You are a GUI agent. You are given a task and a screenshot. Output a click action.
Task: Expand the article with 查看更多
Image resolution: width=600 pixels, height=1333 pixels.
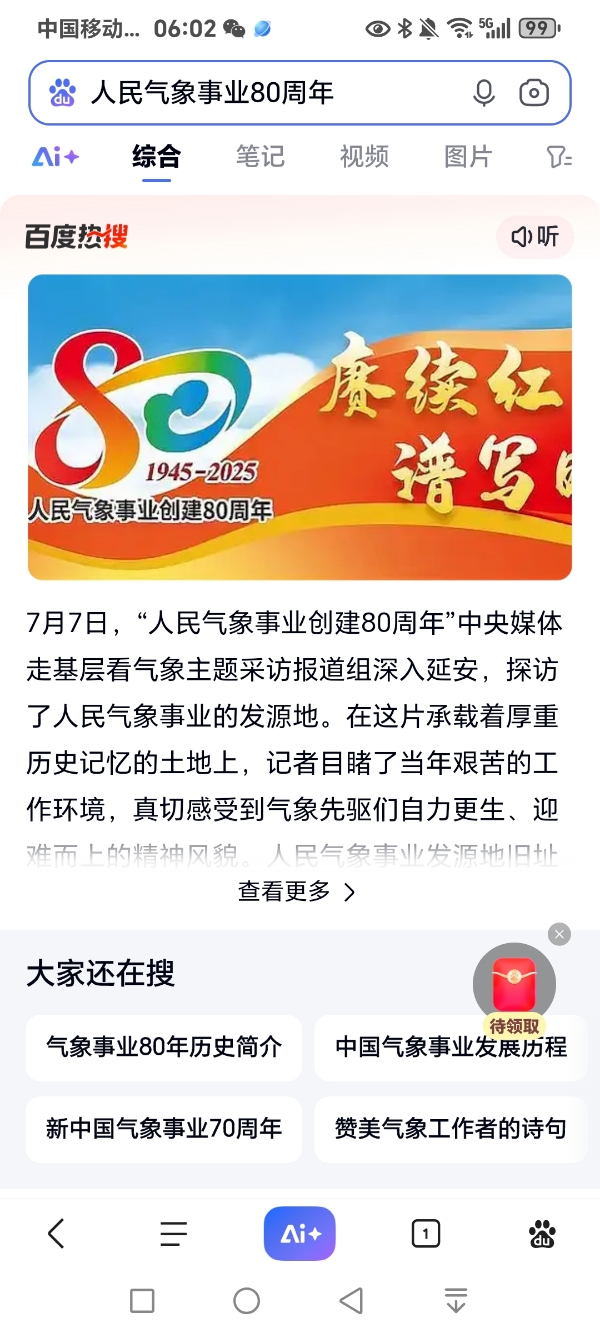(x=297, y=891)
